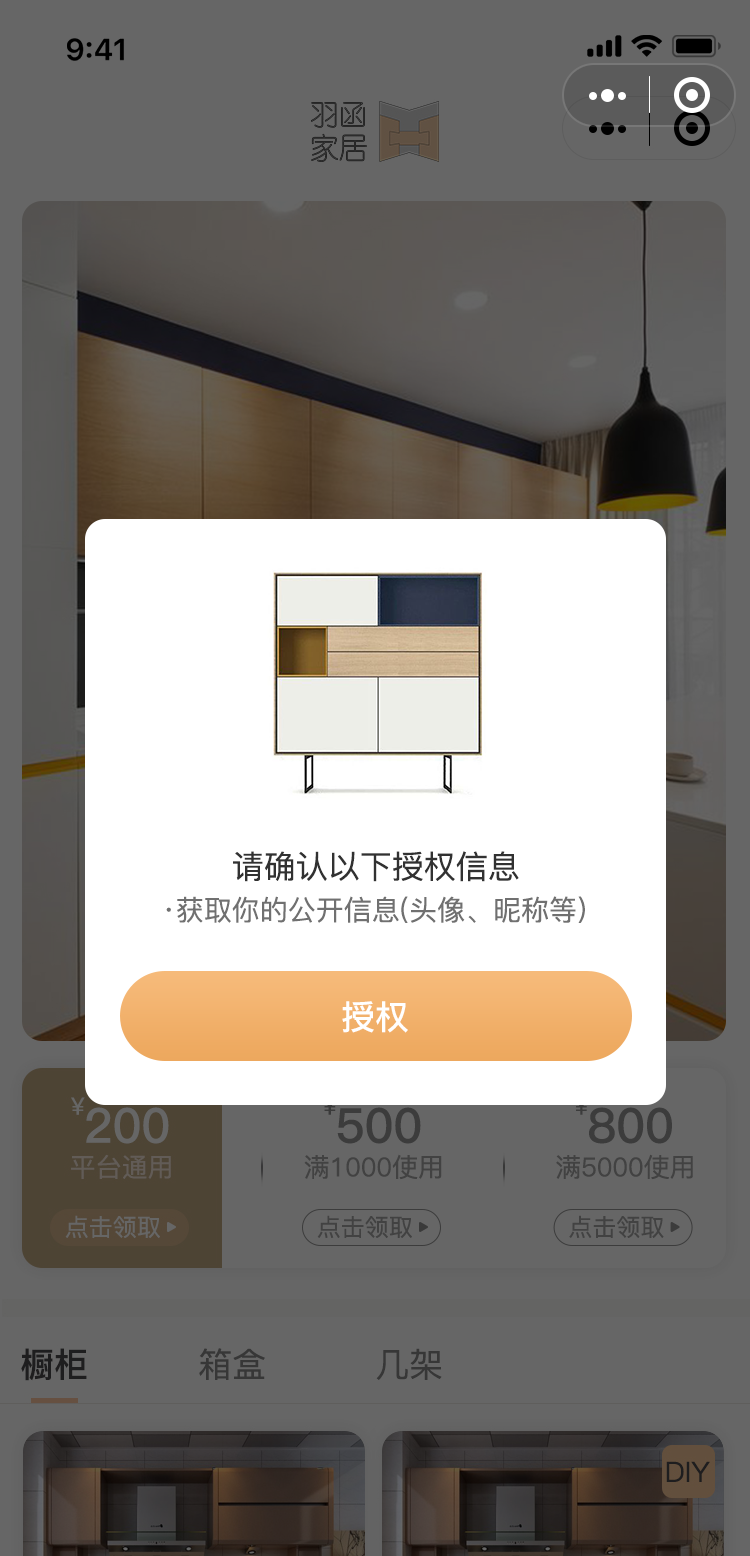The width and height of the screenshot is (750, 1556).
Task: Switch to the 橱柜 tab
Action: click(x=54, y=1365)
